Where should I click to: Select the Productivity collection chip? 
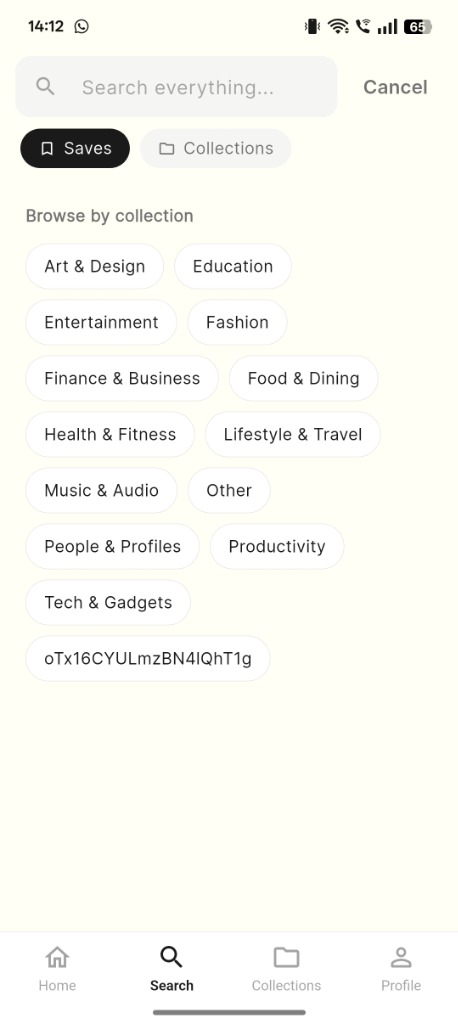point(277,547)
